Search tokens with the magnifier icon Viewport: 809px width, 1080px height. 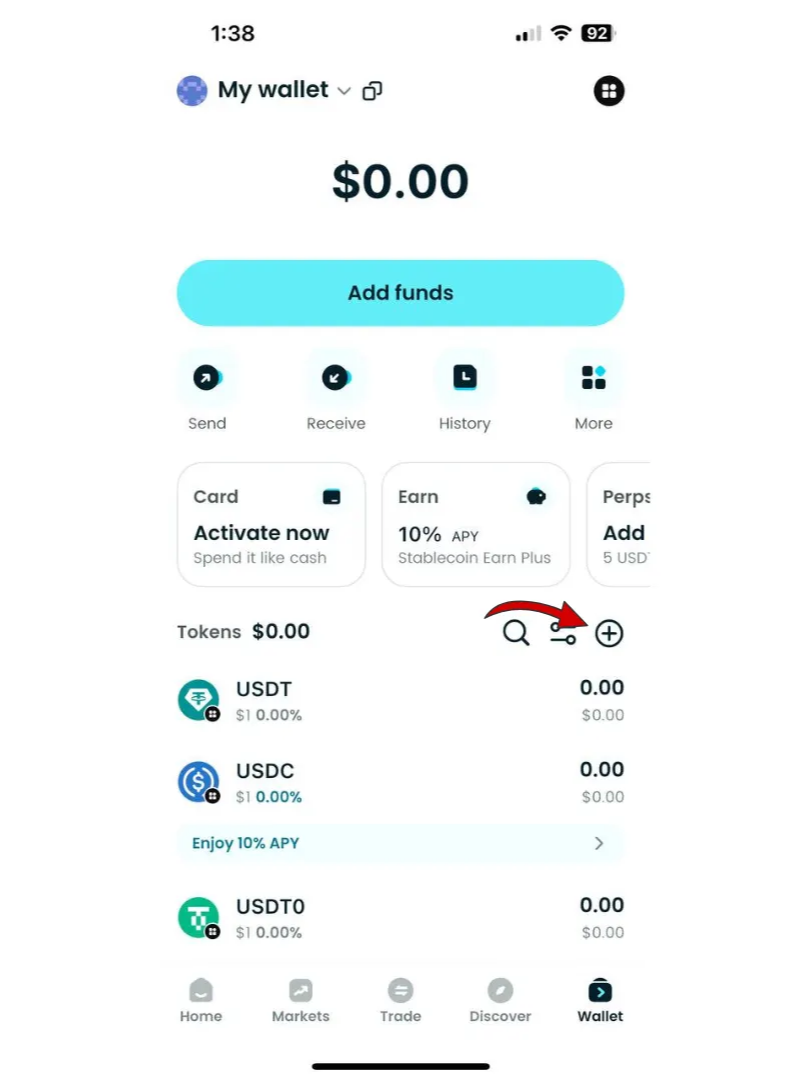516,633
